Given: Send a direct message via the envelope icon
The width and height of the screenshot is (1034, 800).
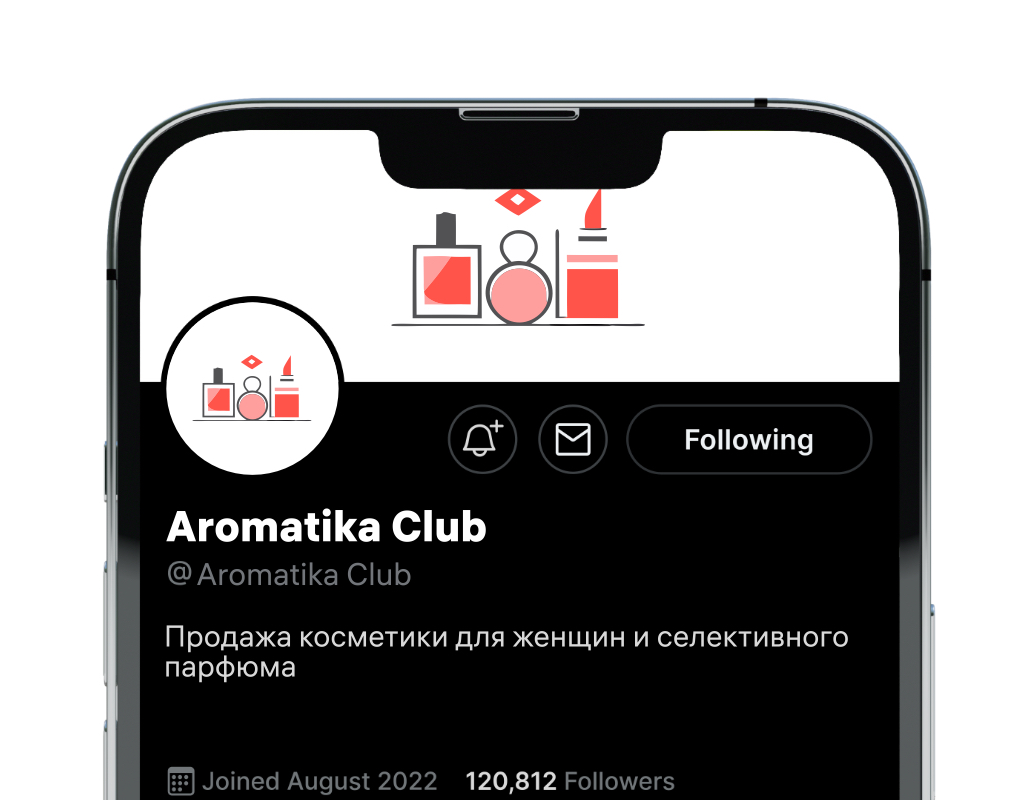Looking at the screenshot, I should click(573, 439).
